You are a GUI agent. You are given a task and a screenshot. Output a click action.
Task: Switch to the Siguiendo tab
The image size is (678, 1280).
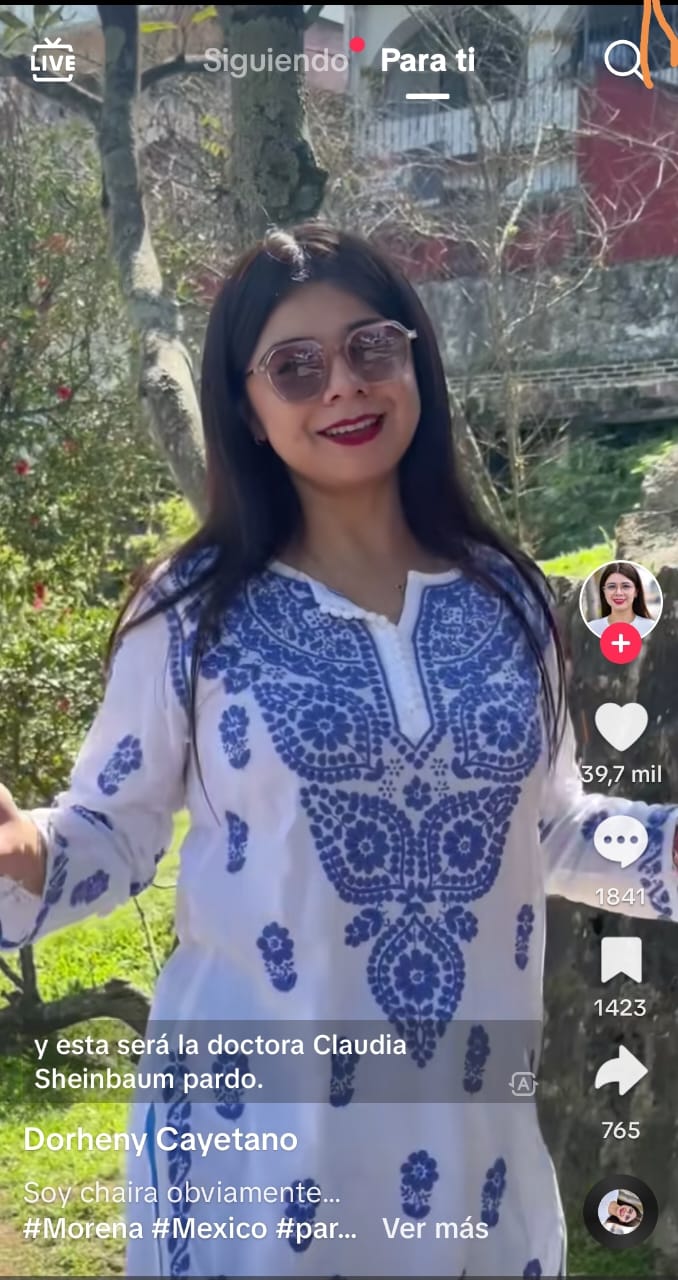point(275,60)
